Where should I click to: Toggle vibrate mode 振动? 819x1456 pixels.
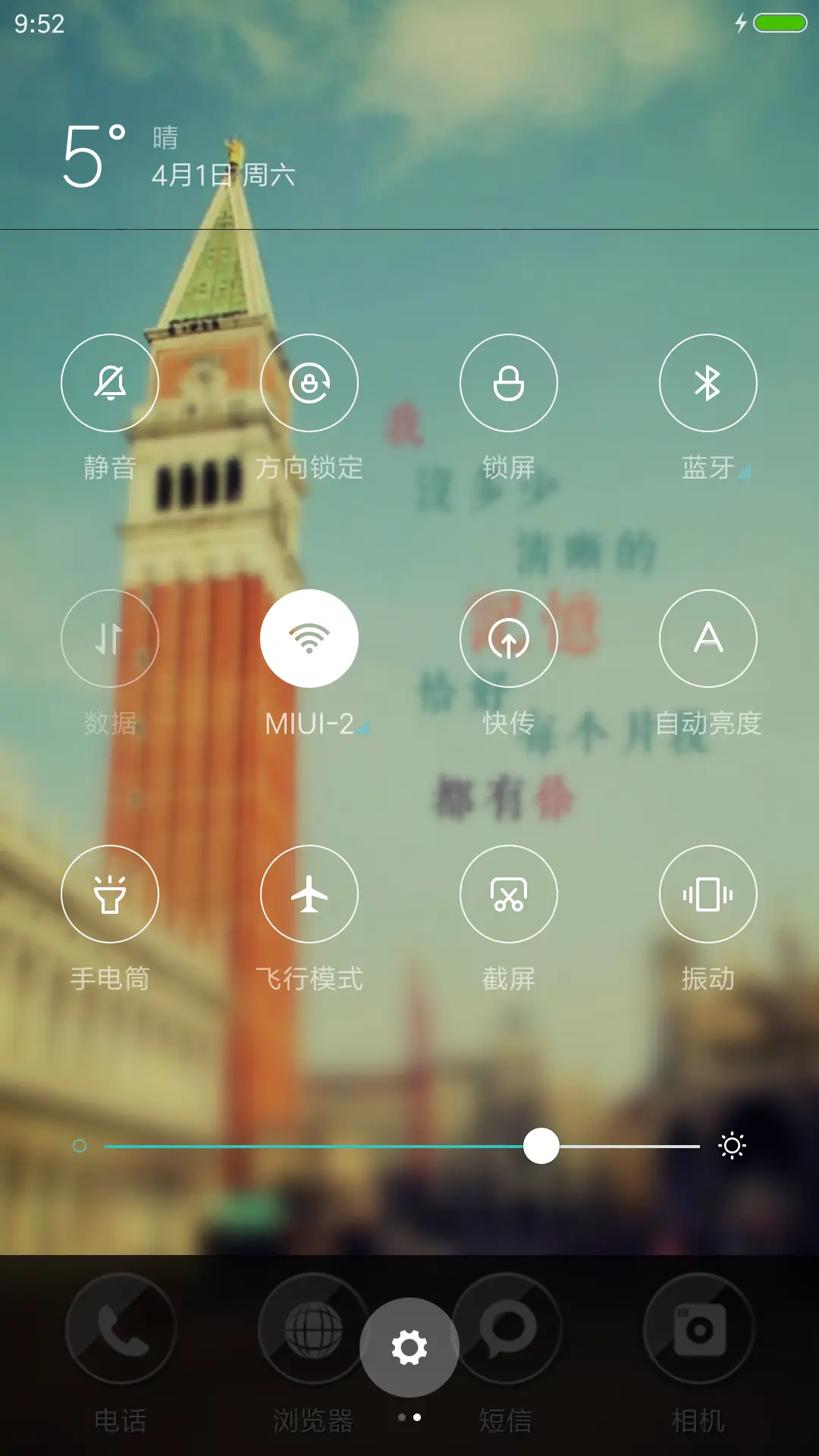pos(708,895)
